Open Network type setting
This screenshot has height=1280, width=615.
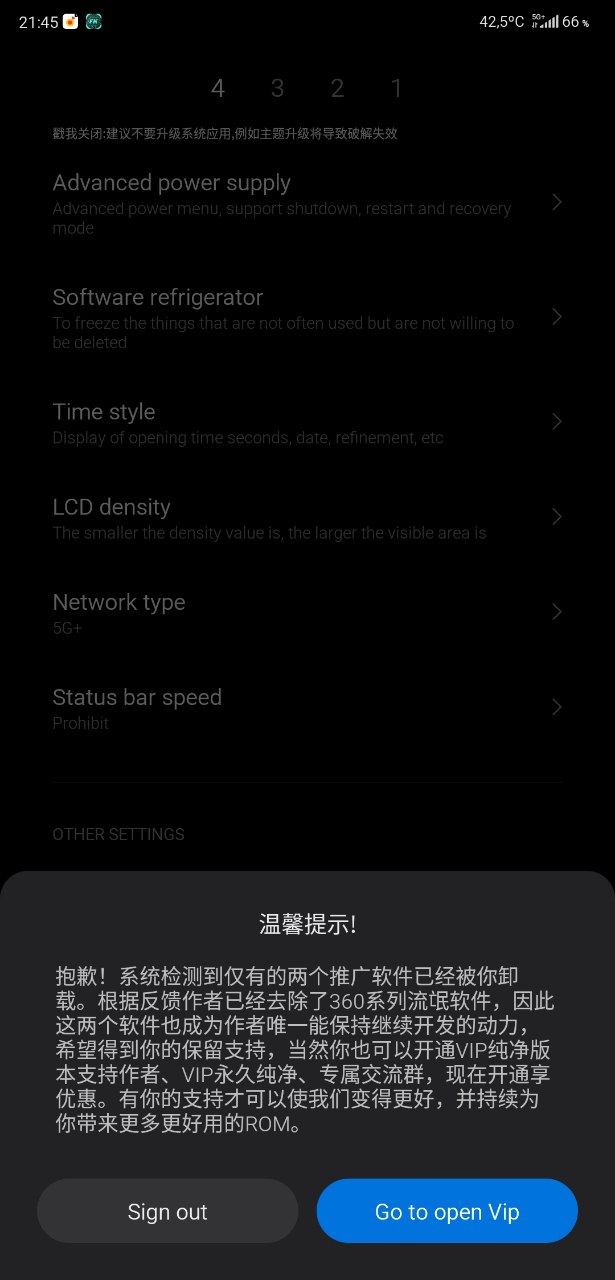[307, 612]
